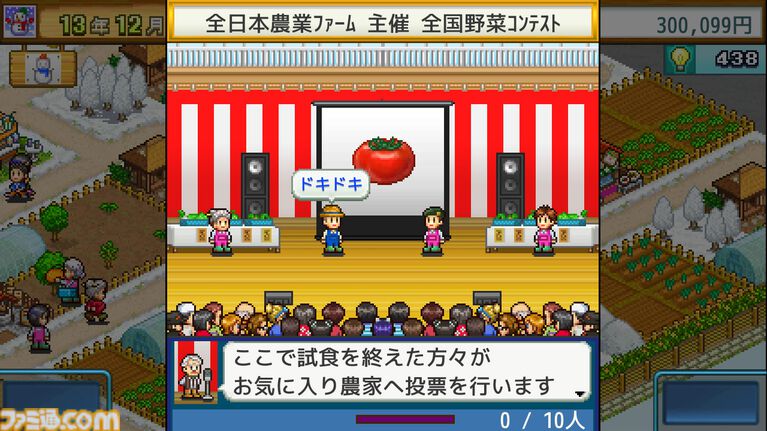Advance the dialogue with the down arrow

click(x=580, y=393)
